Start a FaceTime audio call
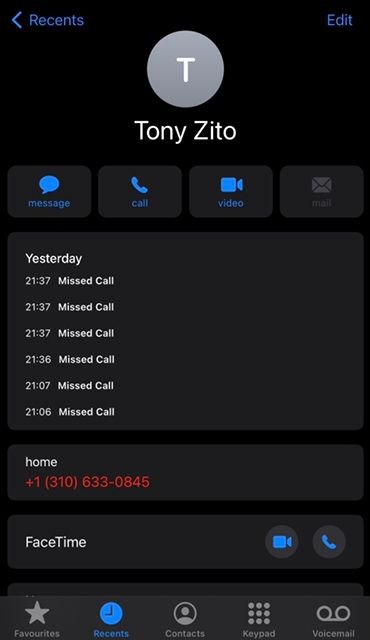This screenshot has width=370, height=640. (x=329, y=542)
